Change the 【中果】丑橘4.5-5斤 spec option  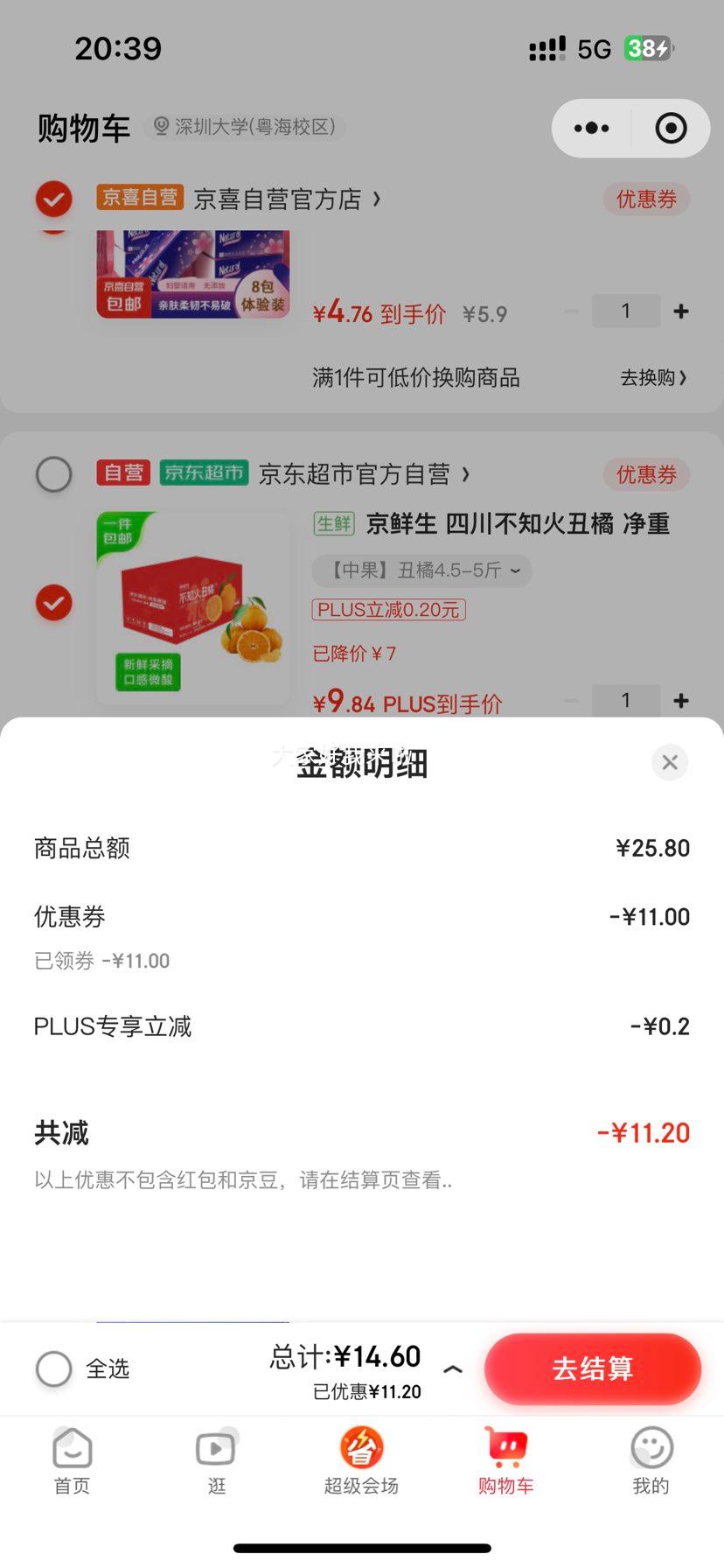[422, 570]
